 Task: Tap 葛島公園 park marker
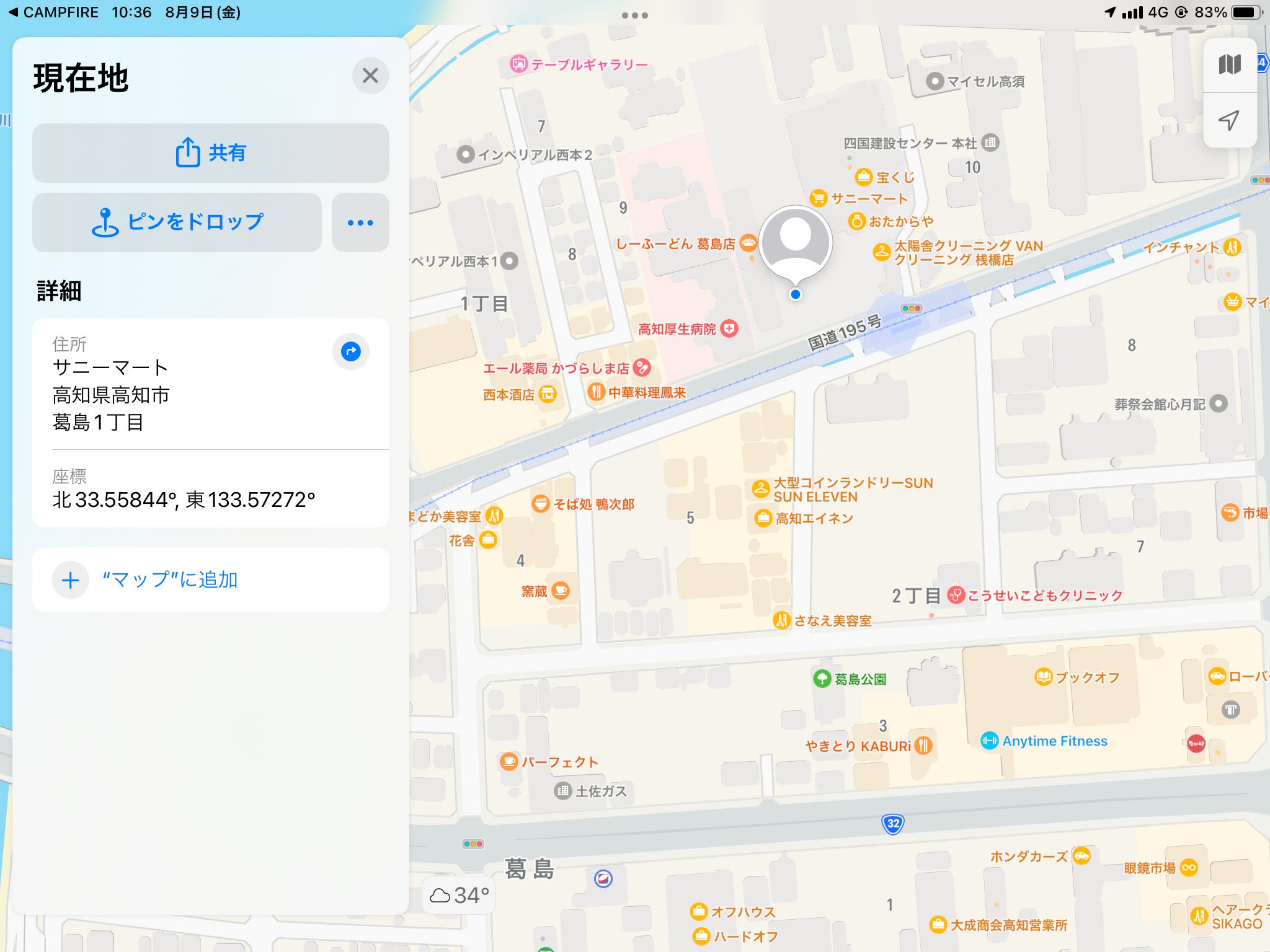coord(822,679)
